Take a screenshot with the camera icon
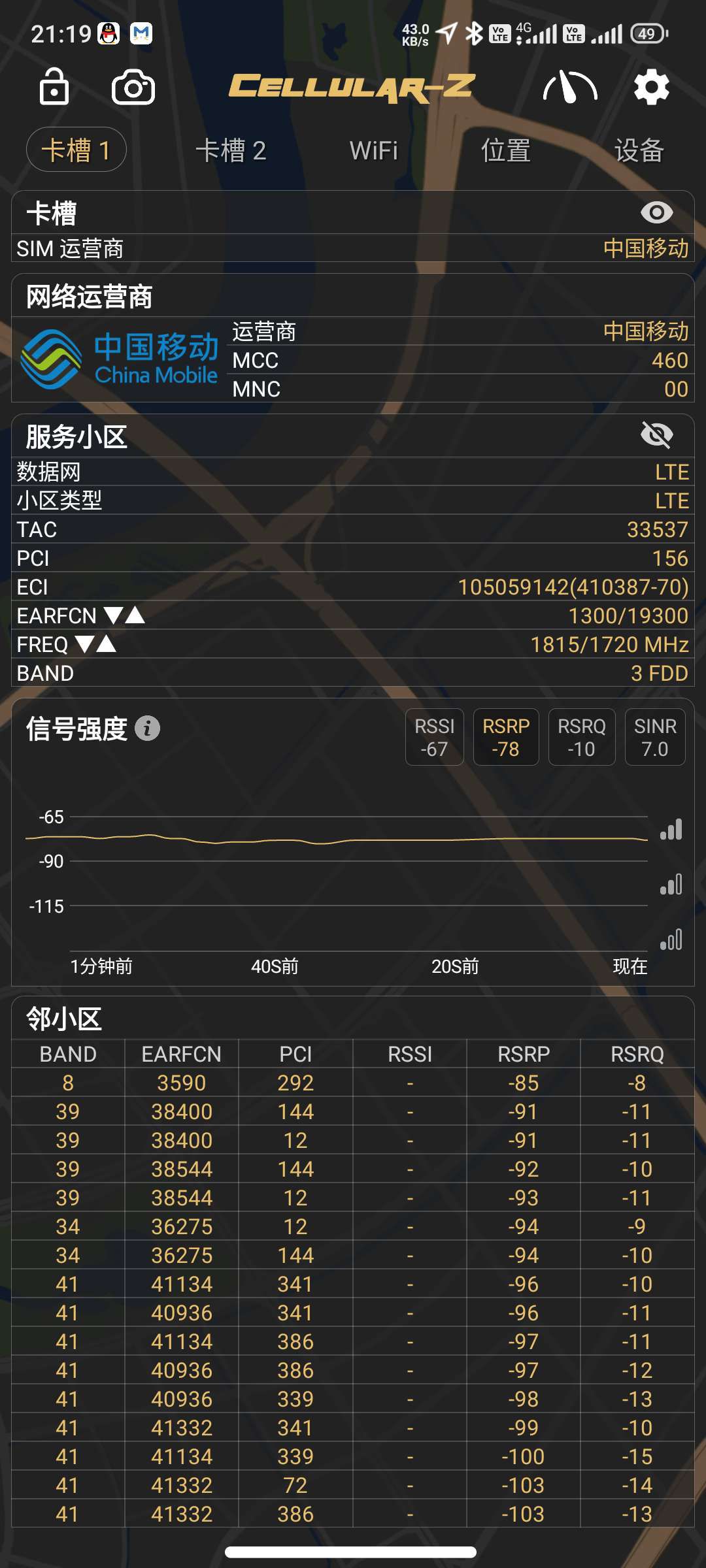Screen dimensions: 706x1568 click(133, 88)
